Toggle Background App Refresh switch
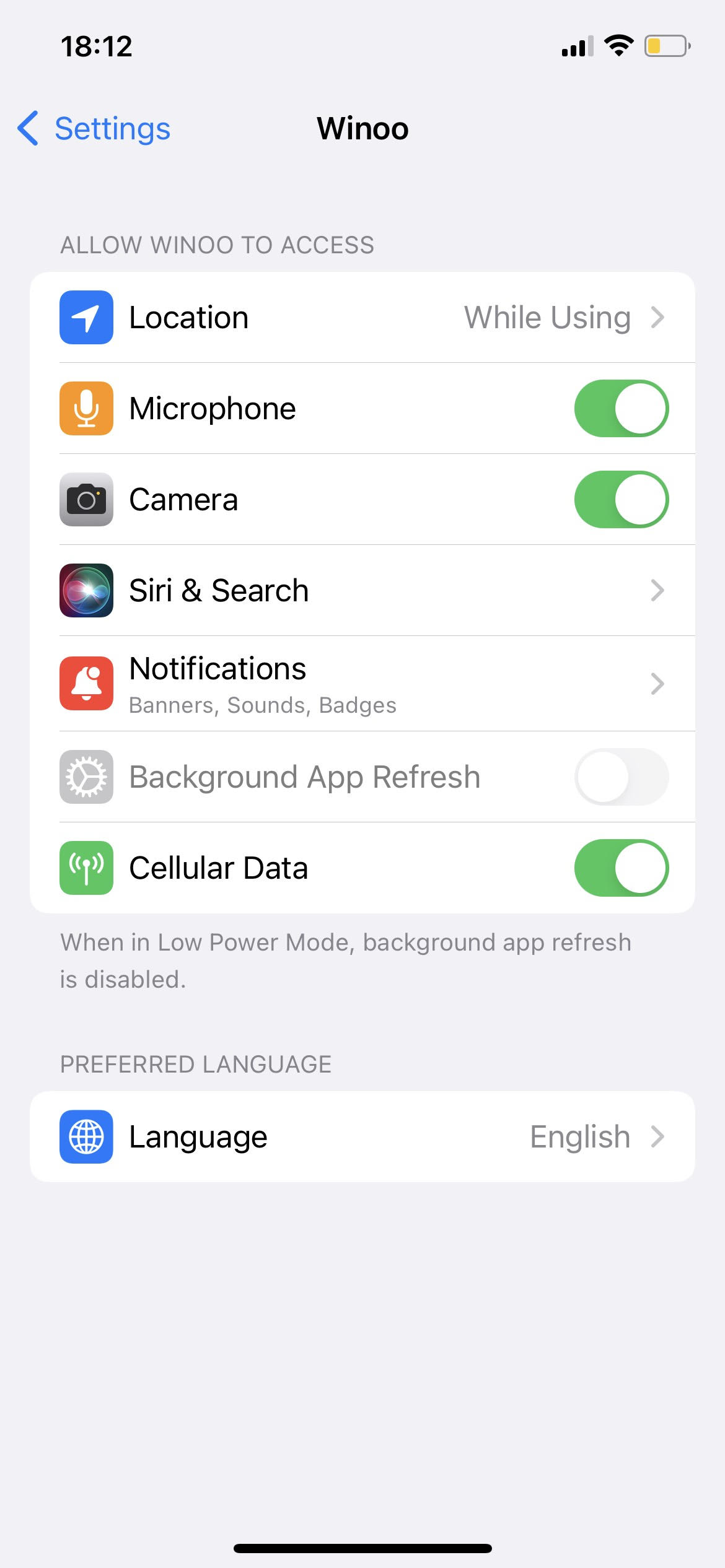This screenshot has width=725, height=1568. click(x=621, y=777)
